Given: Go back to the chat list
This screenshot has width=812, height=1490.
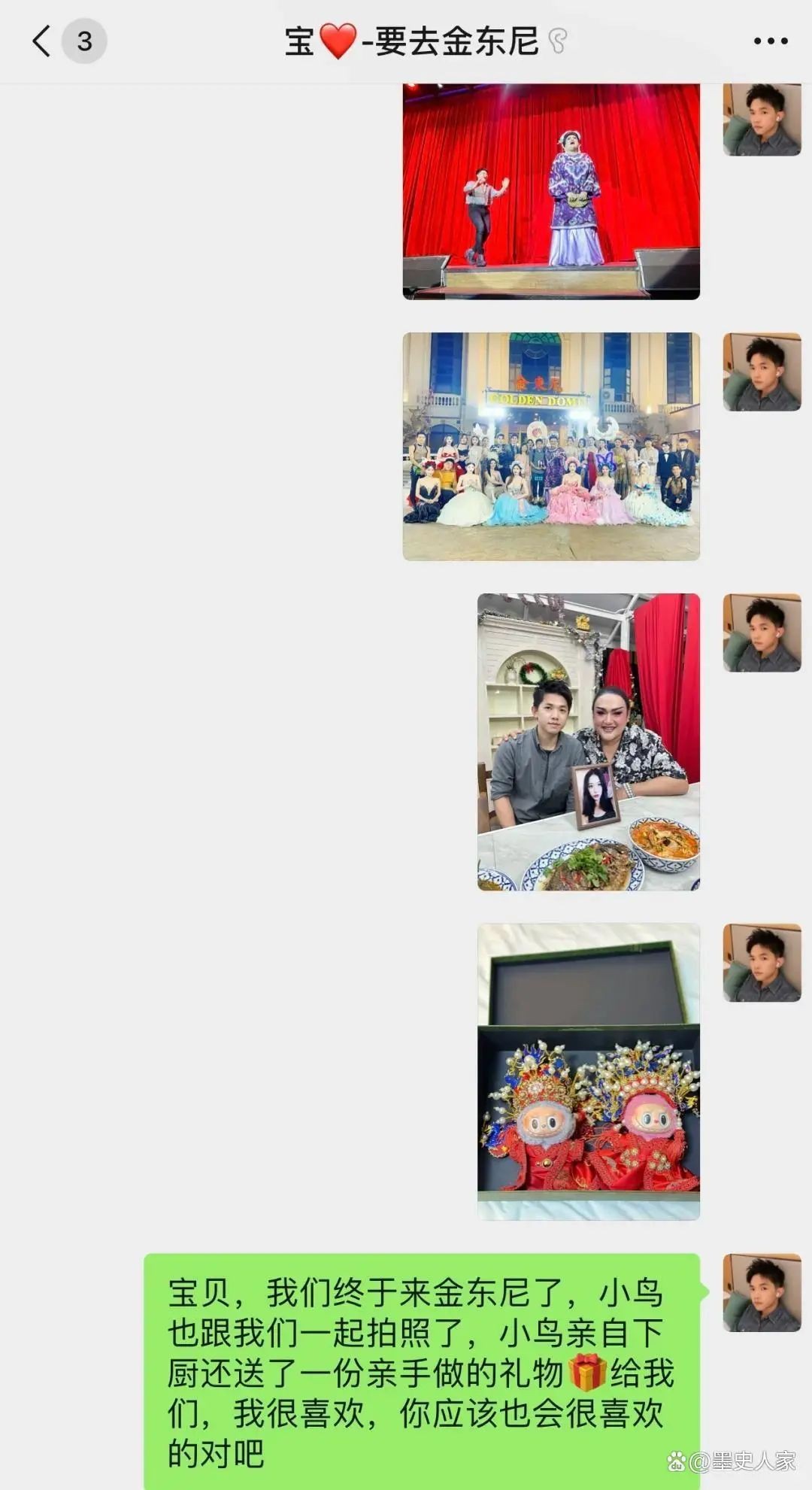Looking at the screenshot, I should (42, 41).
